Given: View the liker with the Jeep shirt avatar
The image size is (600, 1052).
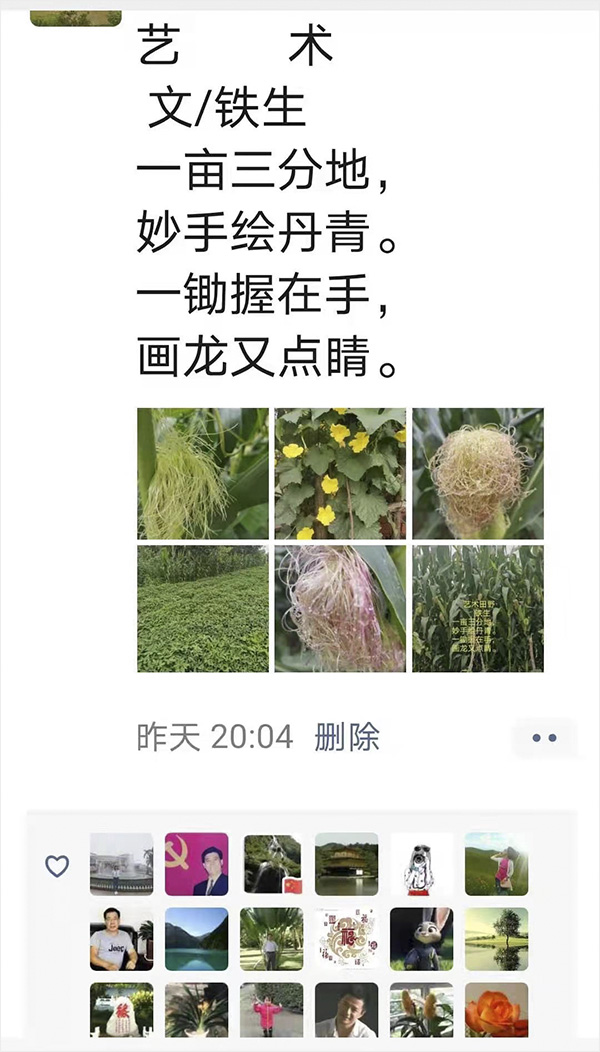Looking at the screenshot, I should 121,939.
